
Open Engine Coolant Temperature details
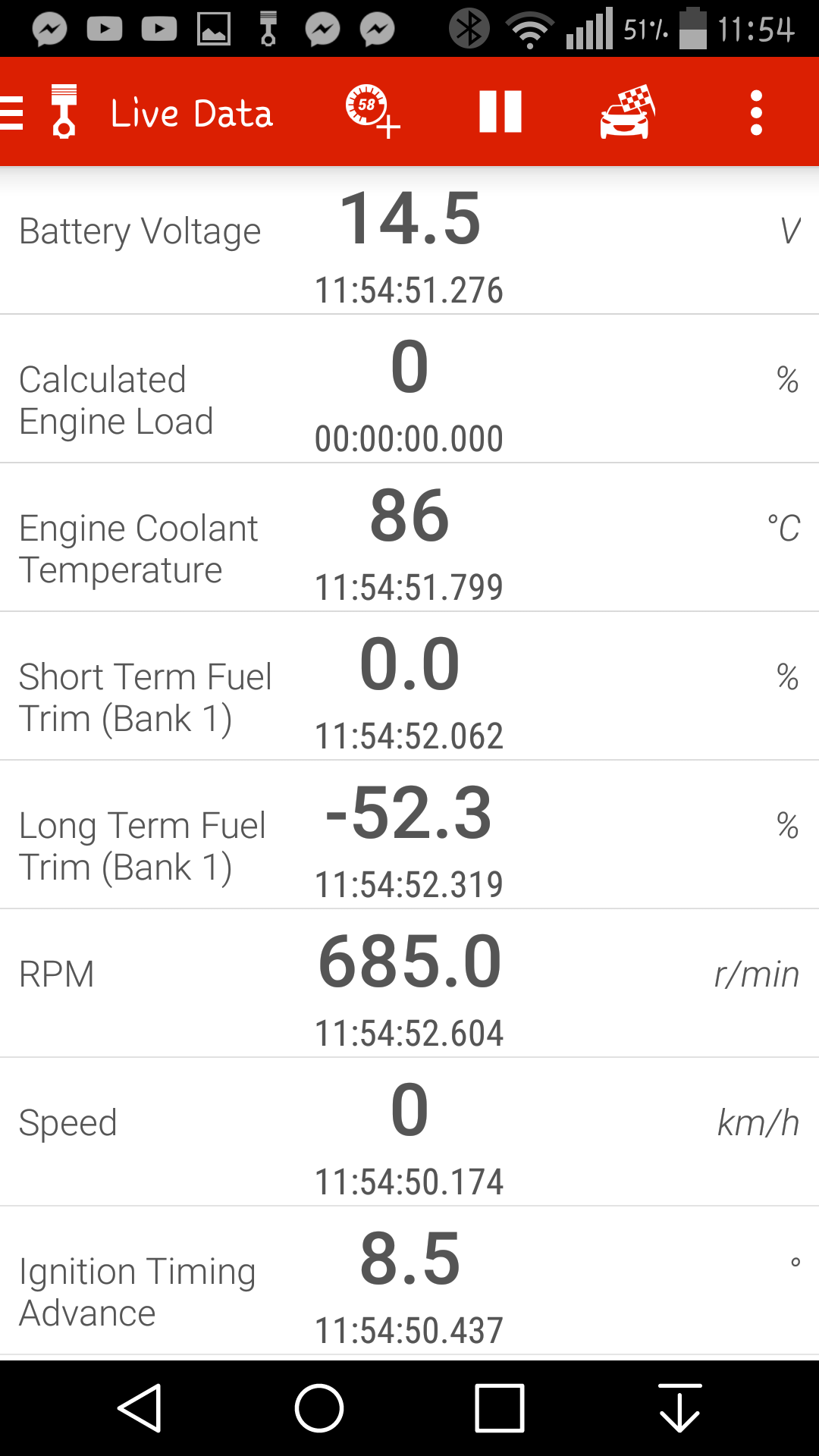click(x=409, y=537)
